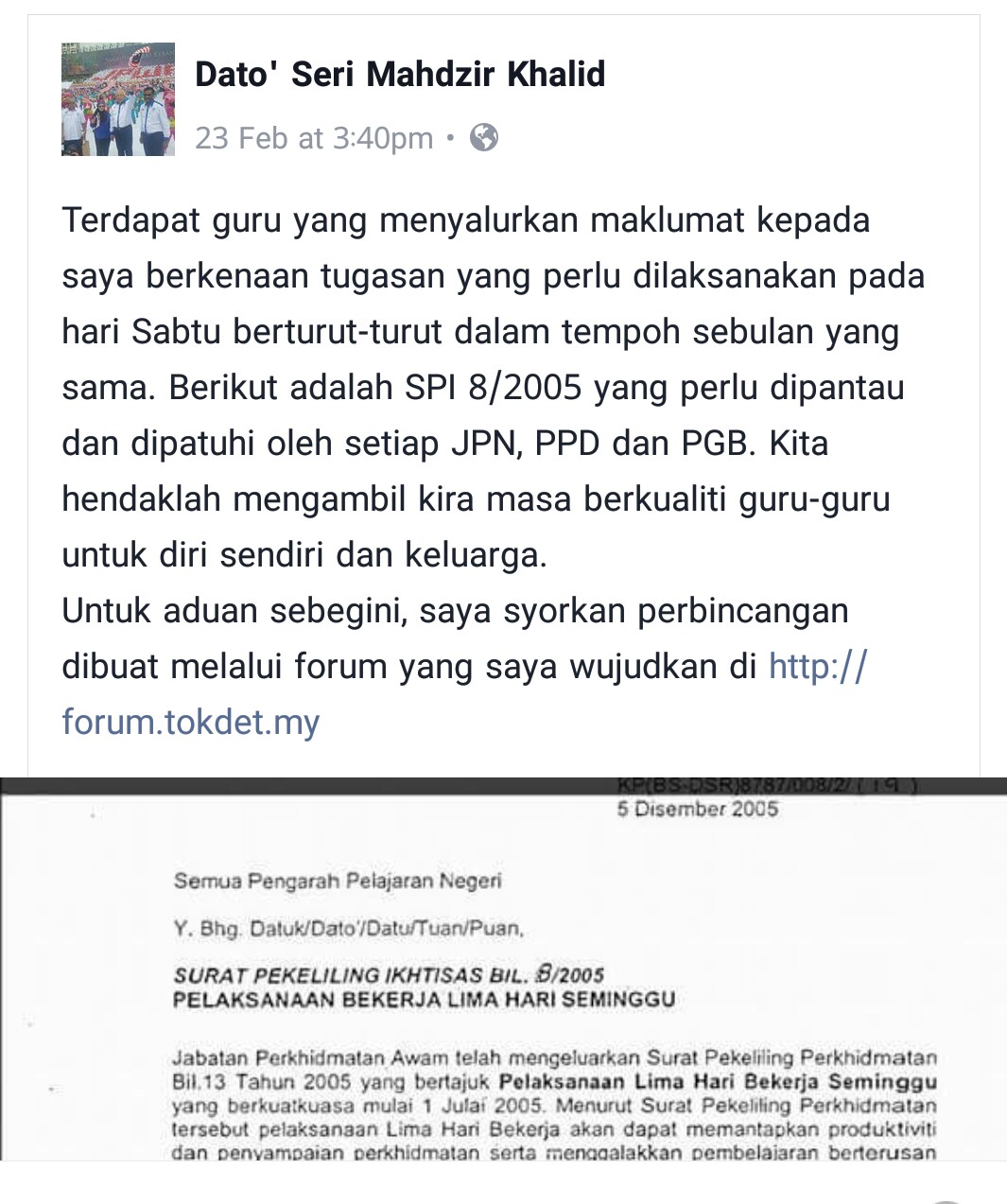This screenshot has width=1007, height=1204.
Task: Open the forum.tokdet.my link
Action: point(191,722)
